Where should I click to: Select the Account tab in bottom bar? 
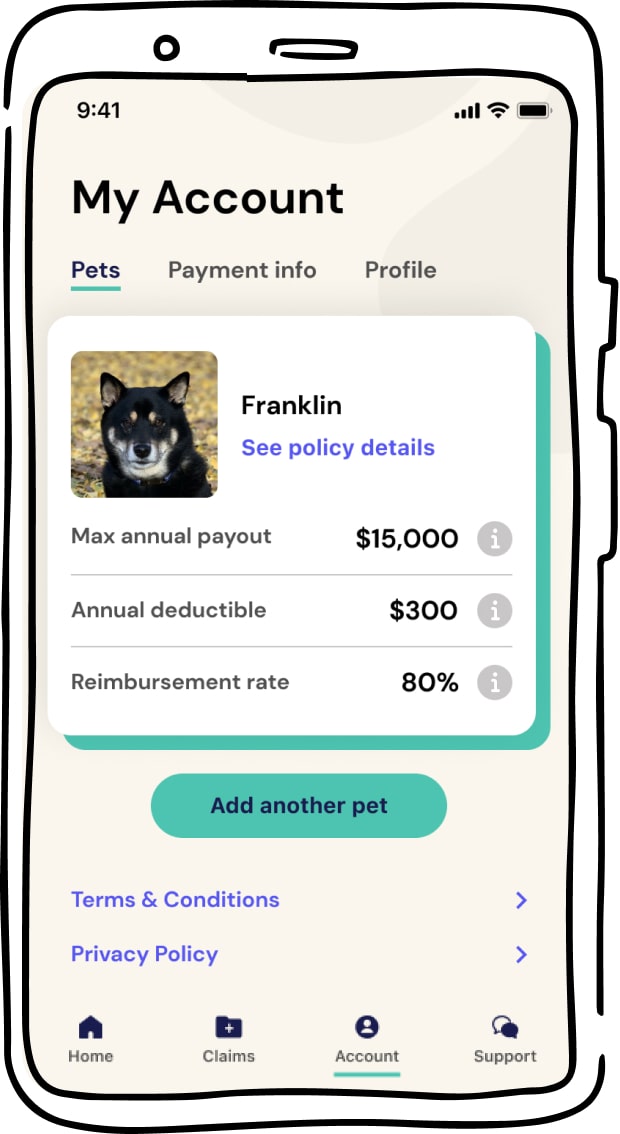[367, 1039]
